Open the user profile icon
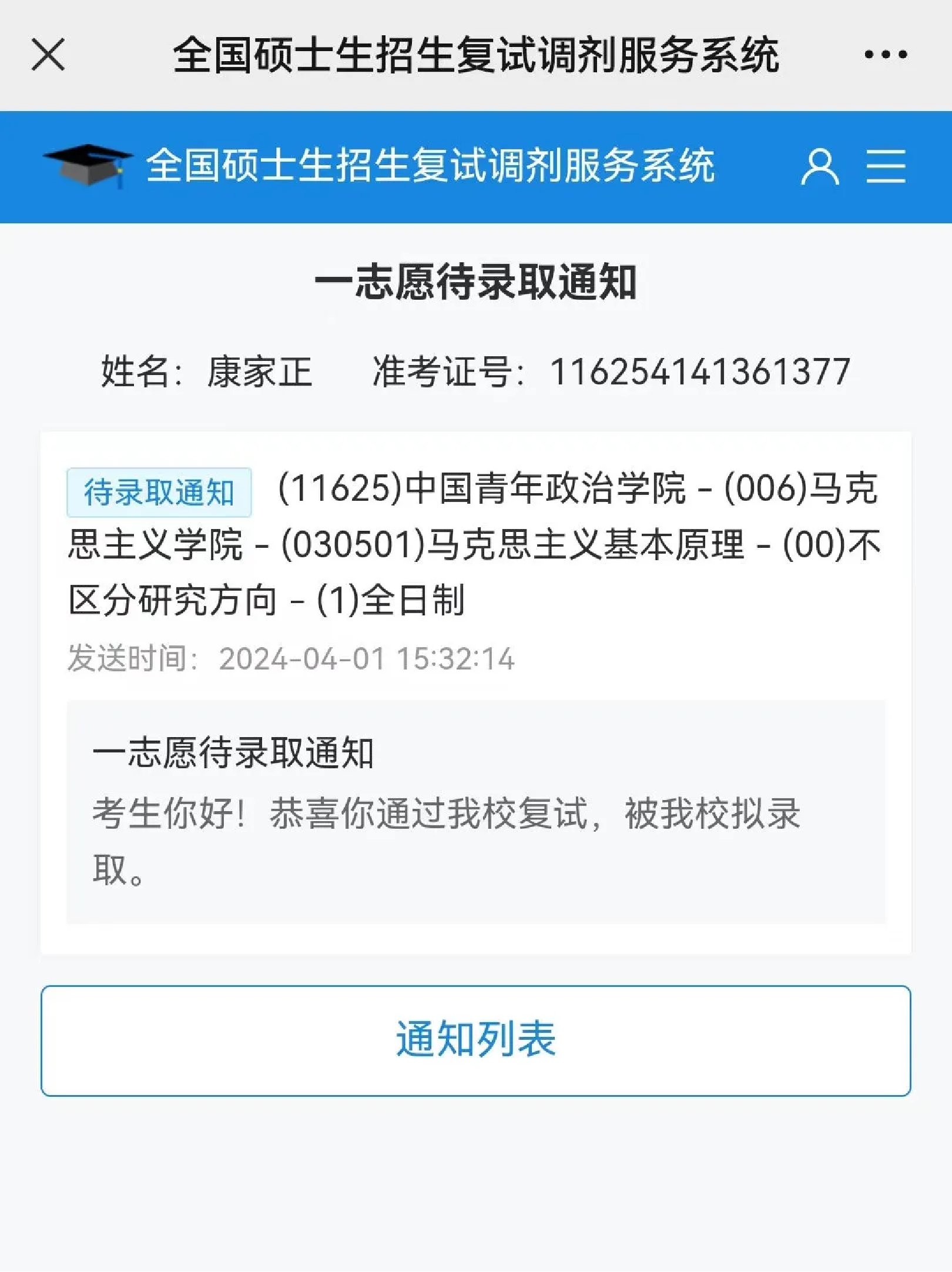Image resolution: width=952 pixels, height=1272 pixels. [x=820, y=167]
